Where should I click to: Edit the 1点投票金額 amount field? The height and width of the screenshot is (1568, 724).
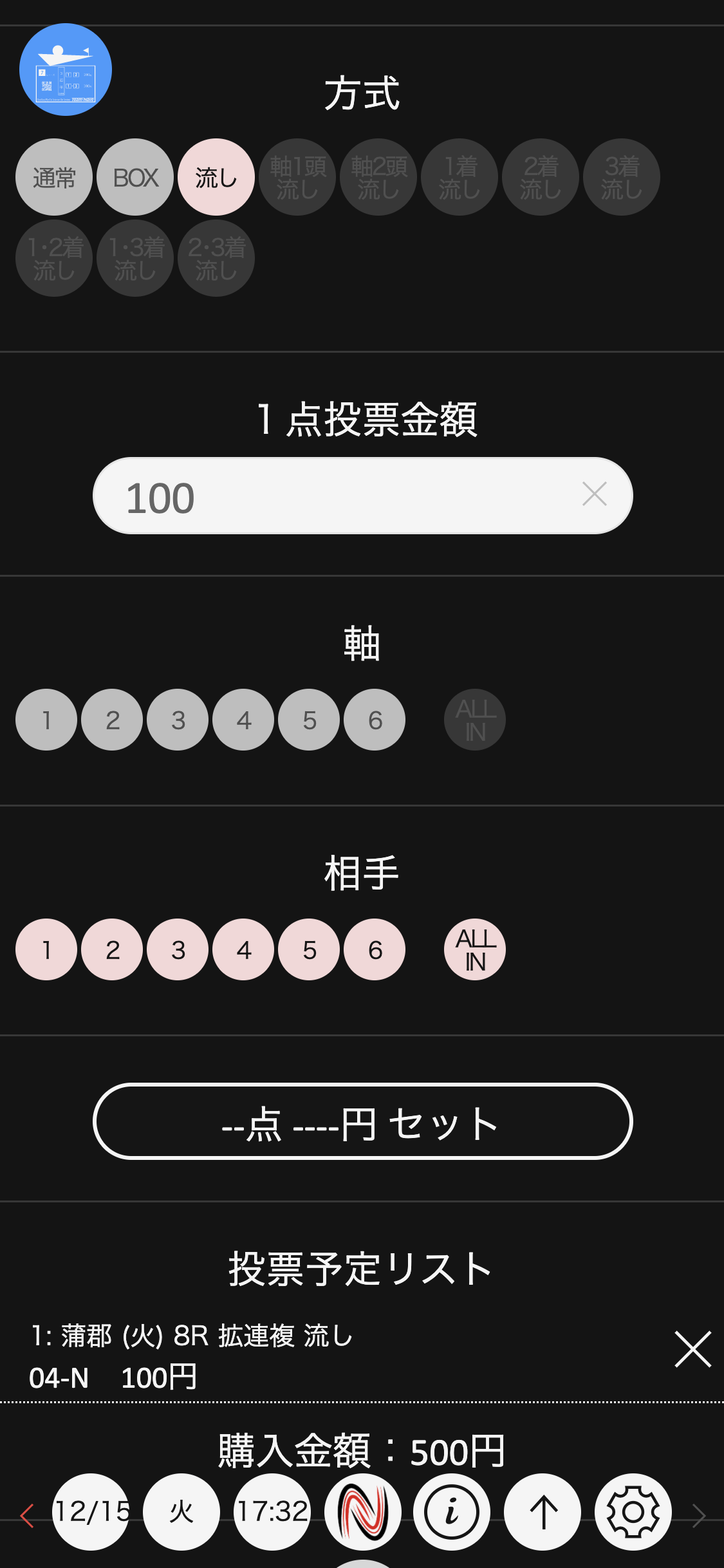(335, 496)
